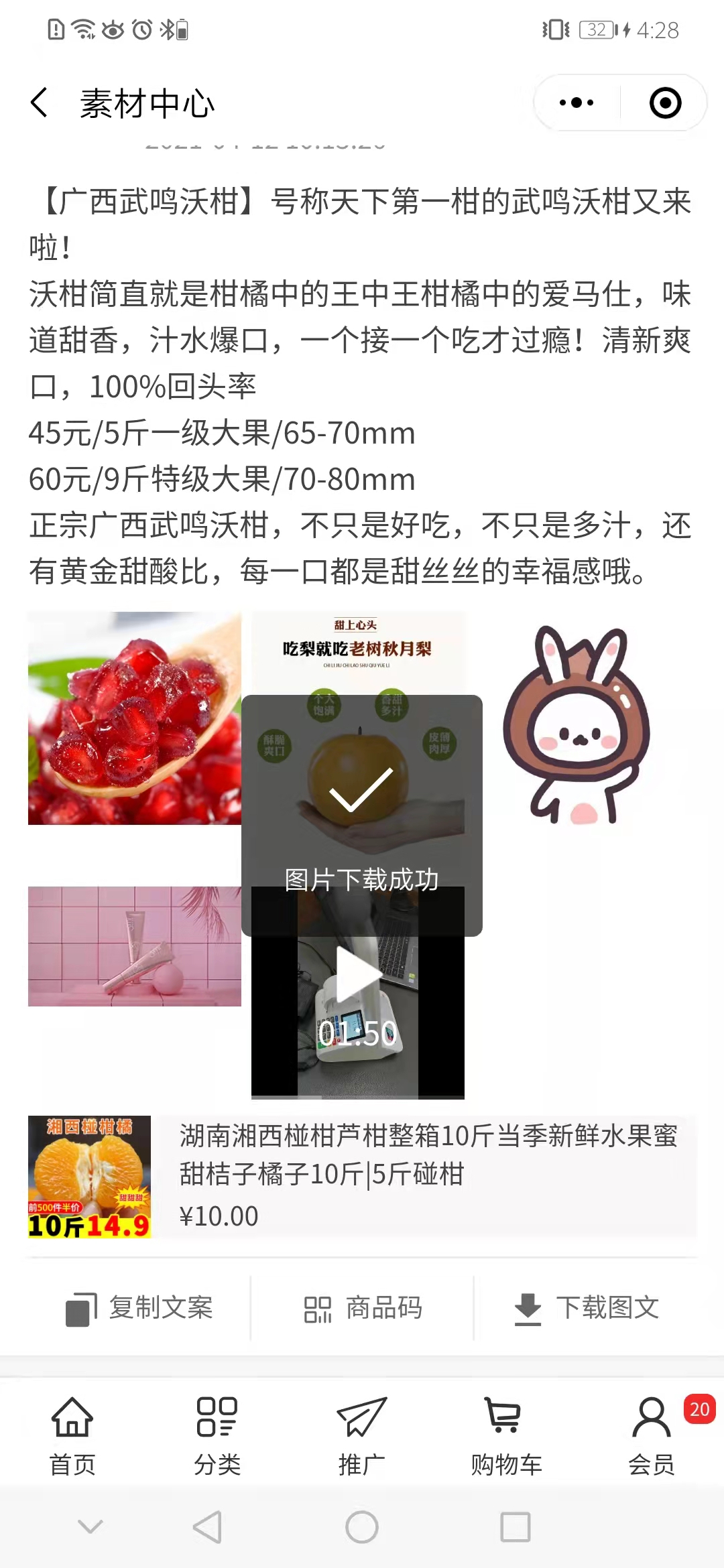Screen dimensions: 724x1568
Task: Open the 会员 member tab
Action: click(651, 1435)
